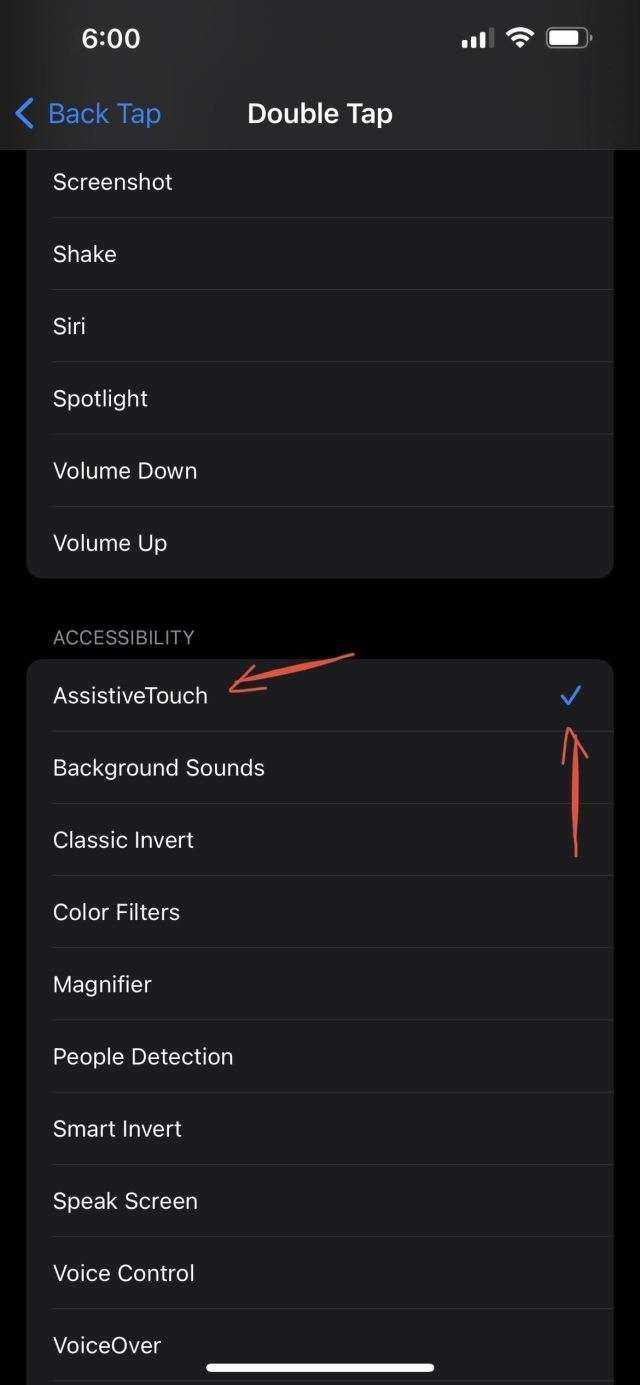
Task: Set double tap to Siri
Action: 319,326
